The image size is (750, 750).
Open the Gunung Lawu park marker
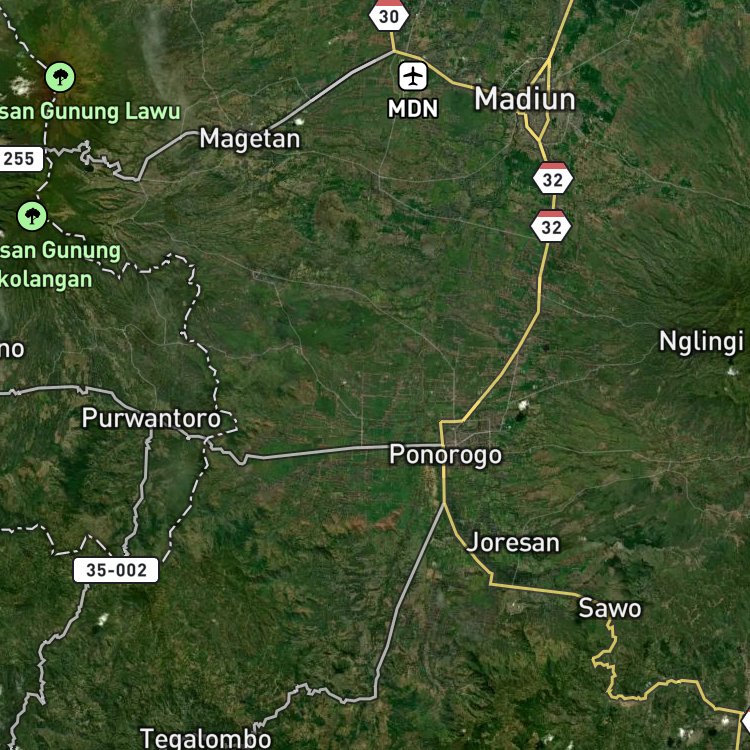coord(60,77)
